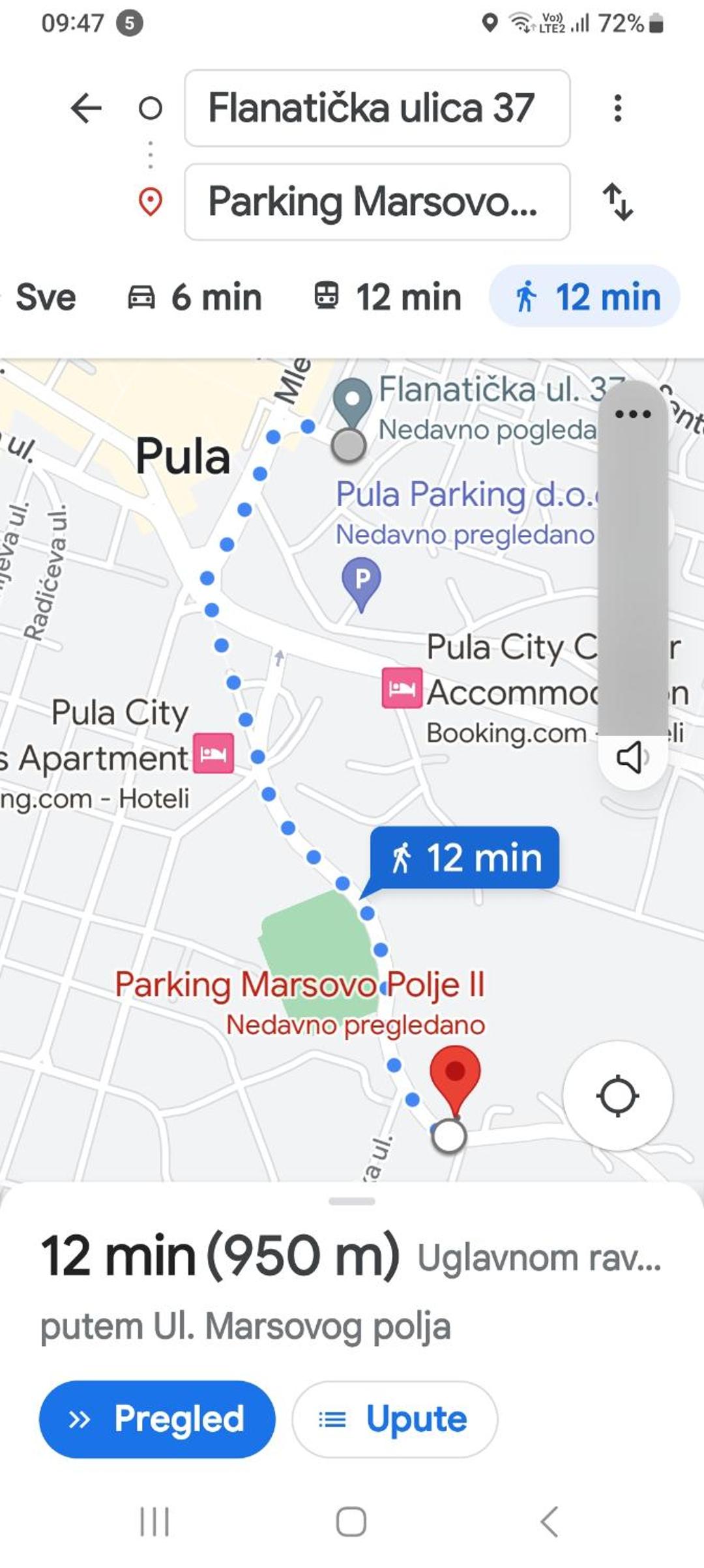Image resolution: width=704 pixels, height=1568 pixels.
Task: Edit the destination Parking Marsovo field
Action: click(377, 202)
